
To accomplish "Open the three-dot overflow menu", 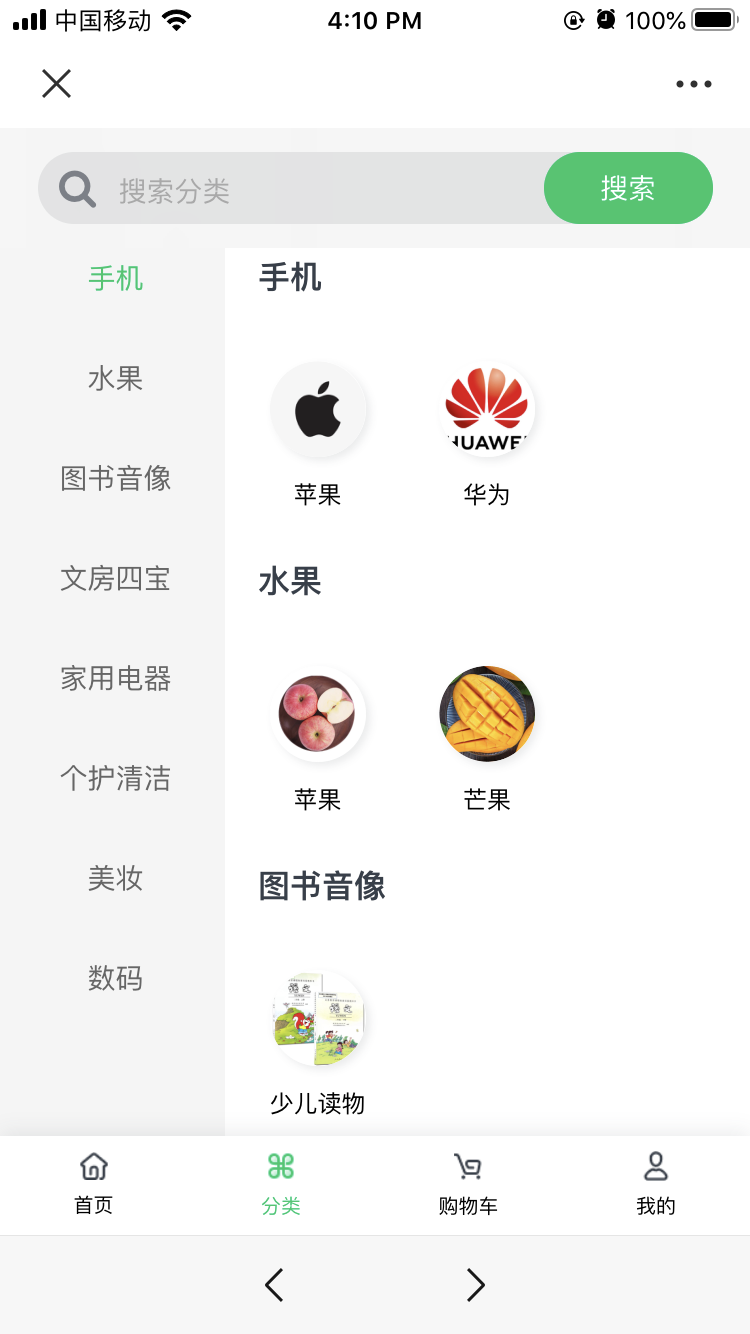I will [693, 84].
